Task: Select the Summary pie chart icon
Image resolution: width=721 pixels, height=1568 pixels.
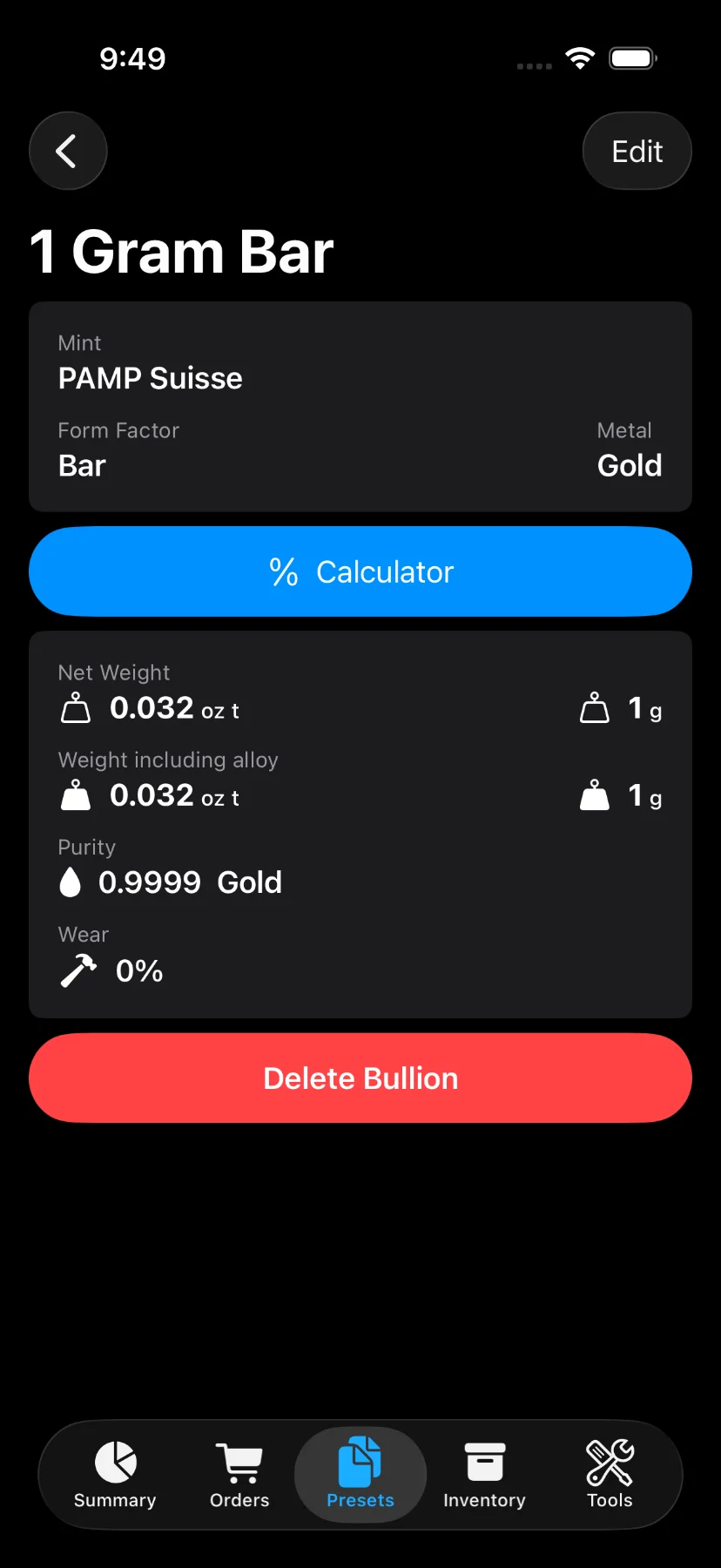Action: coord(114,1462)
